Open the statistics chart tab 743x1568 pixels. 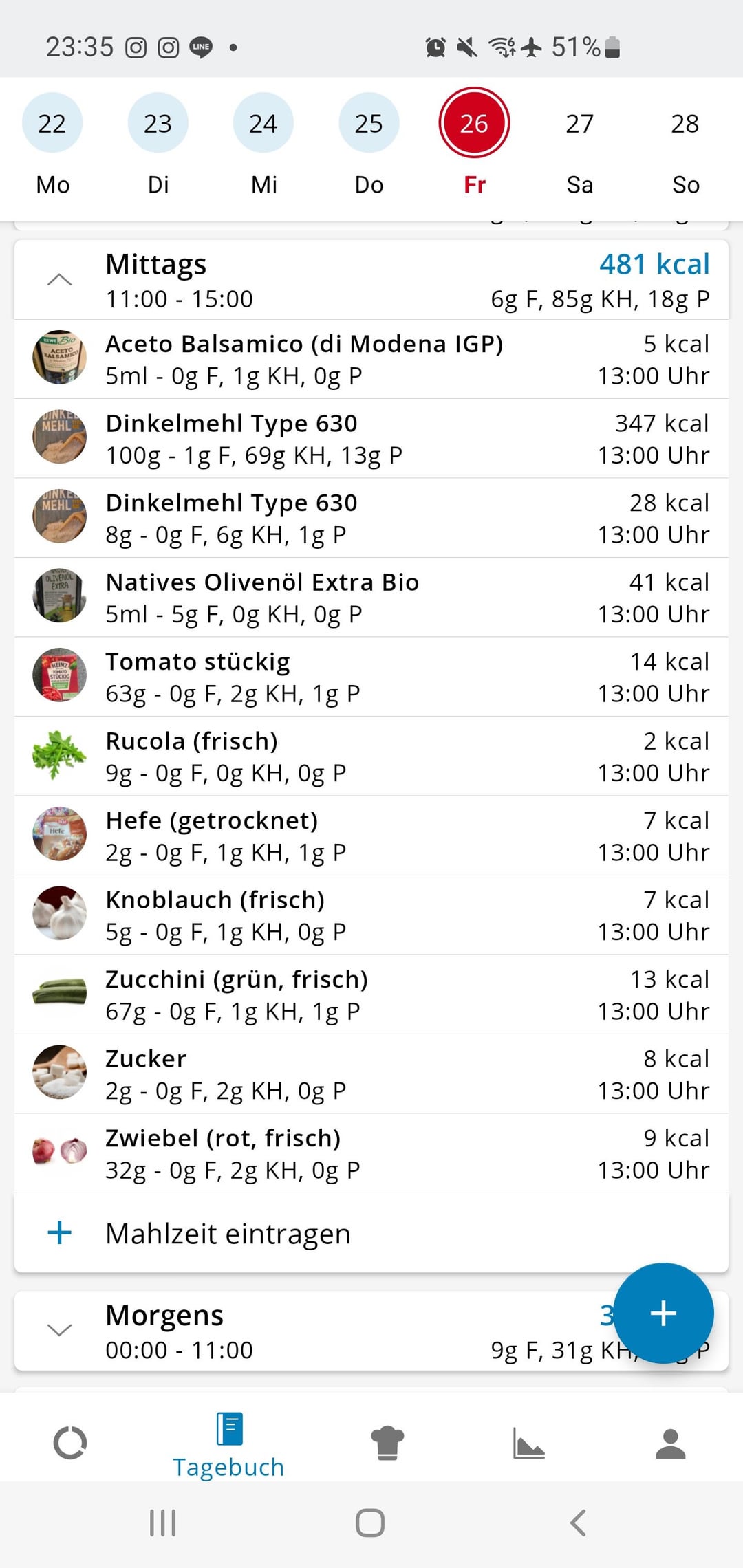point(528,1443)
